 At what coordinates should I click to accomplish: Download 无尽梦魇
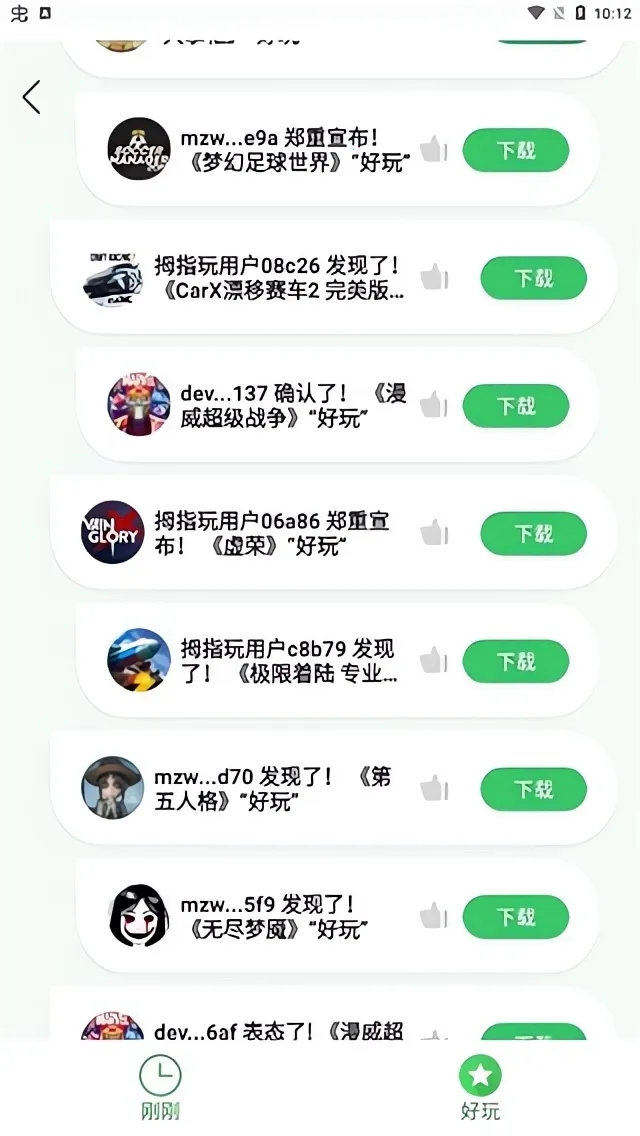[516, 917]
